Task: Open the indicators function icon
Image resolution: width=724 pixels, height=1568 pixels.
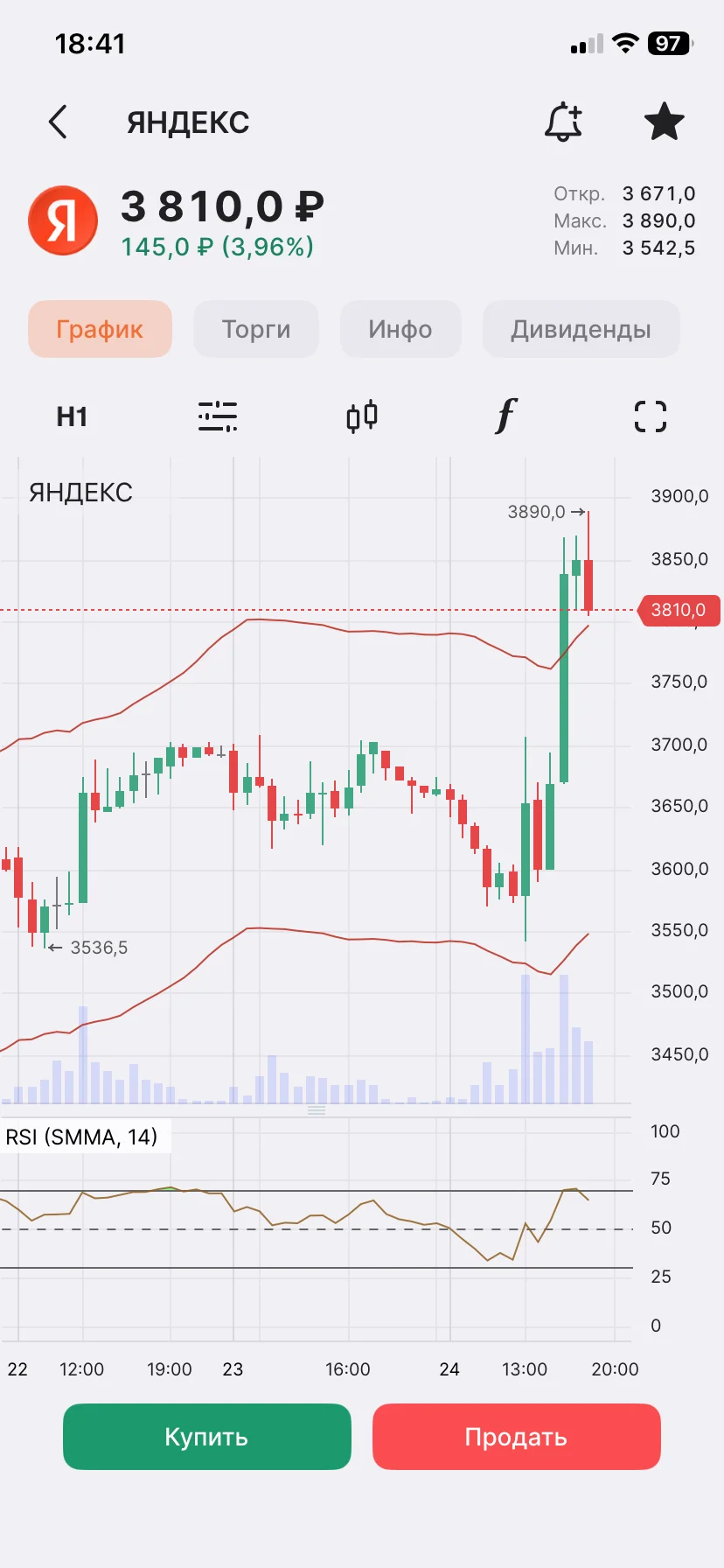Action: click(506, 416)
